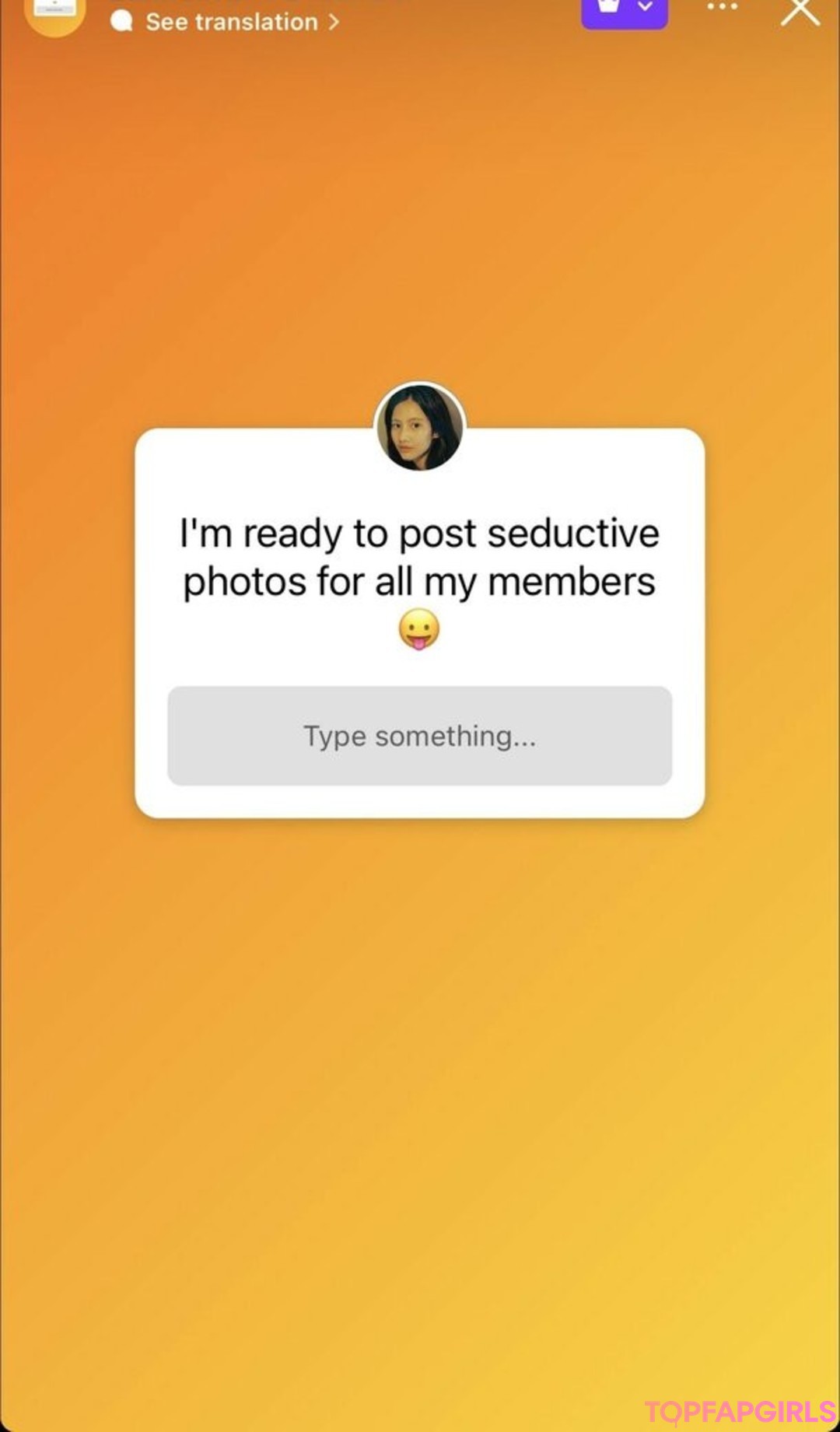Close the story viewer

(800, 12)
